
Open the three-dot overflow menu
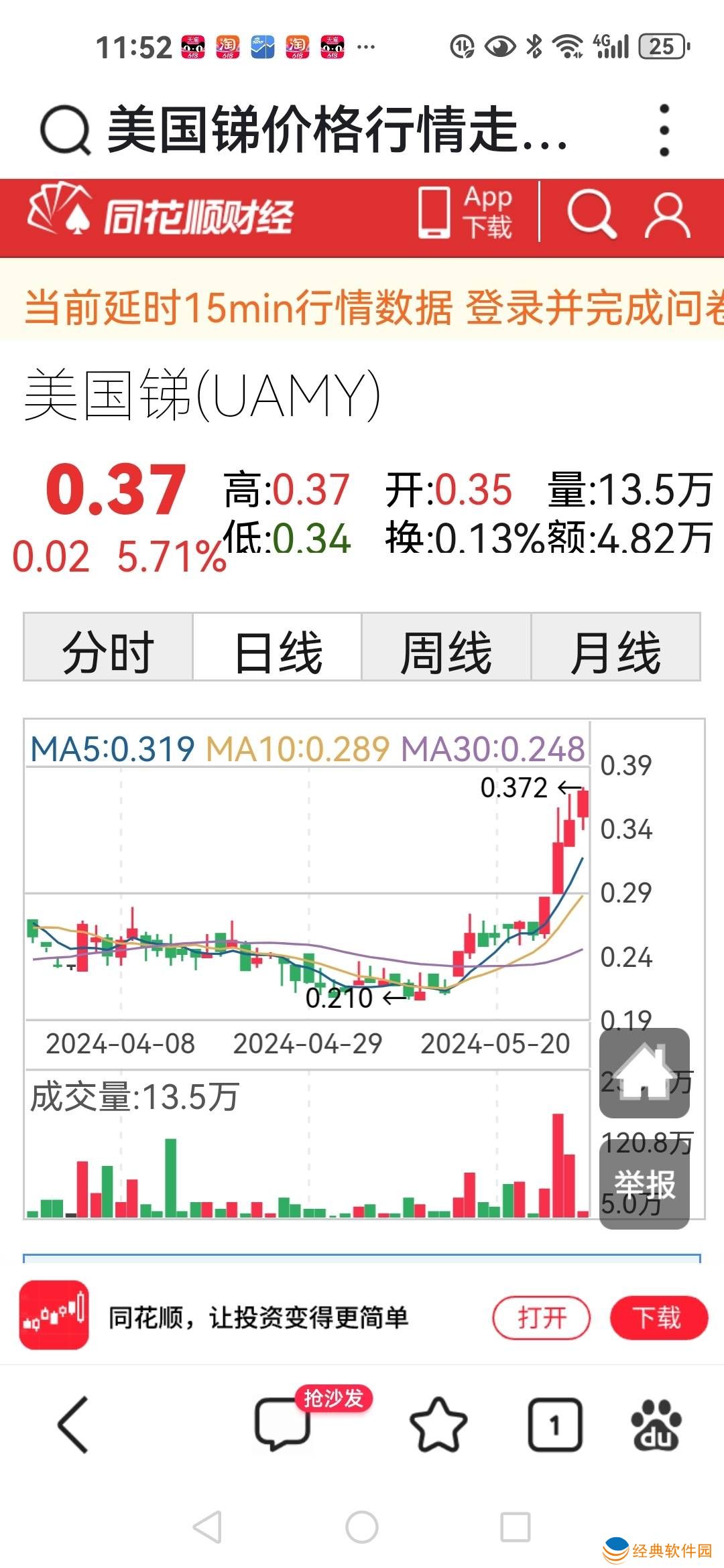coord(664,130)
